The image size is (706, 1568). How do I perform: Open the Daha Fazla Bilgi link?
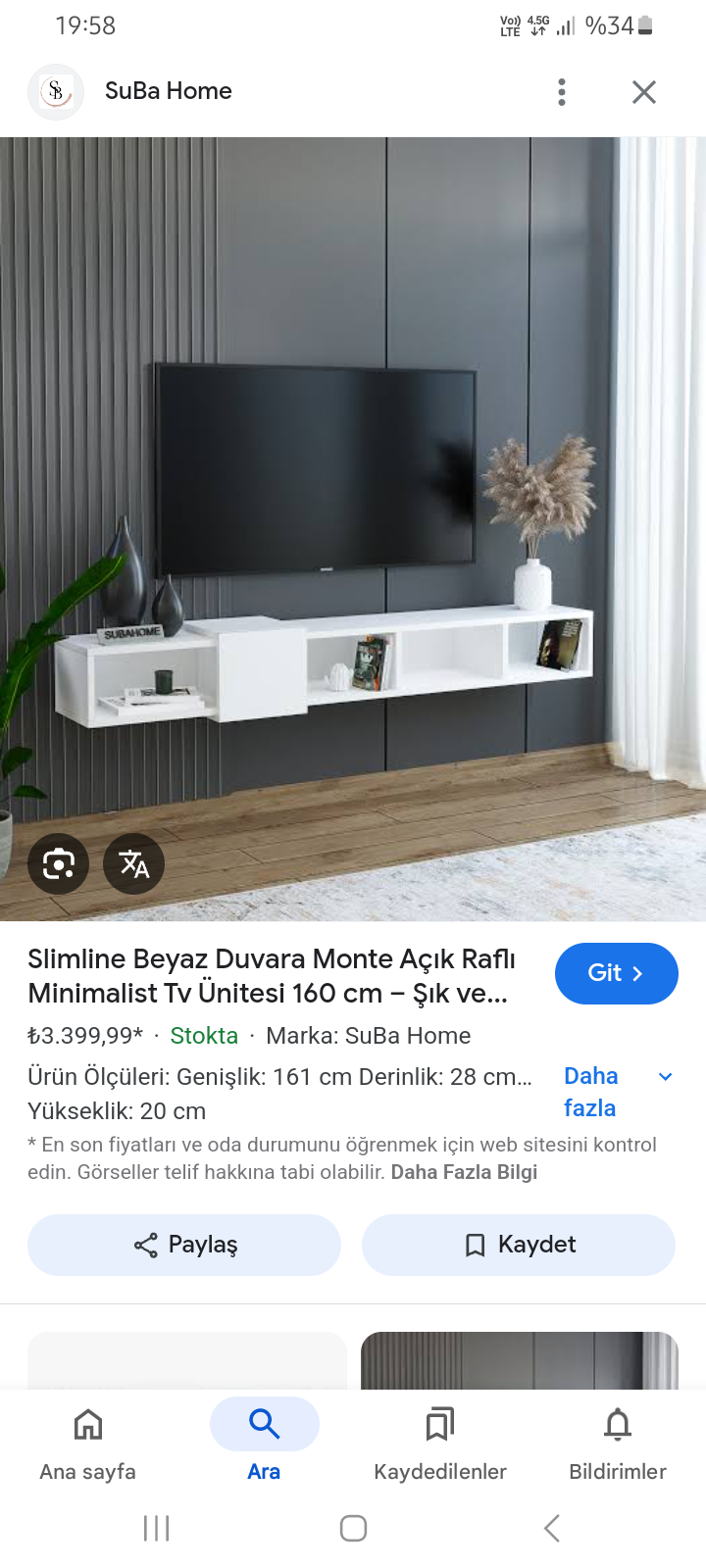(464, 1172)
